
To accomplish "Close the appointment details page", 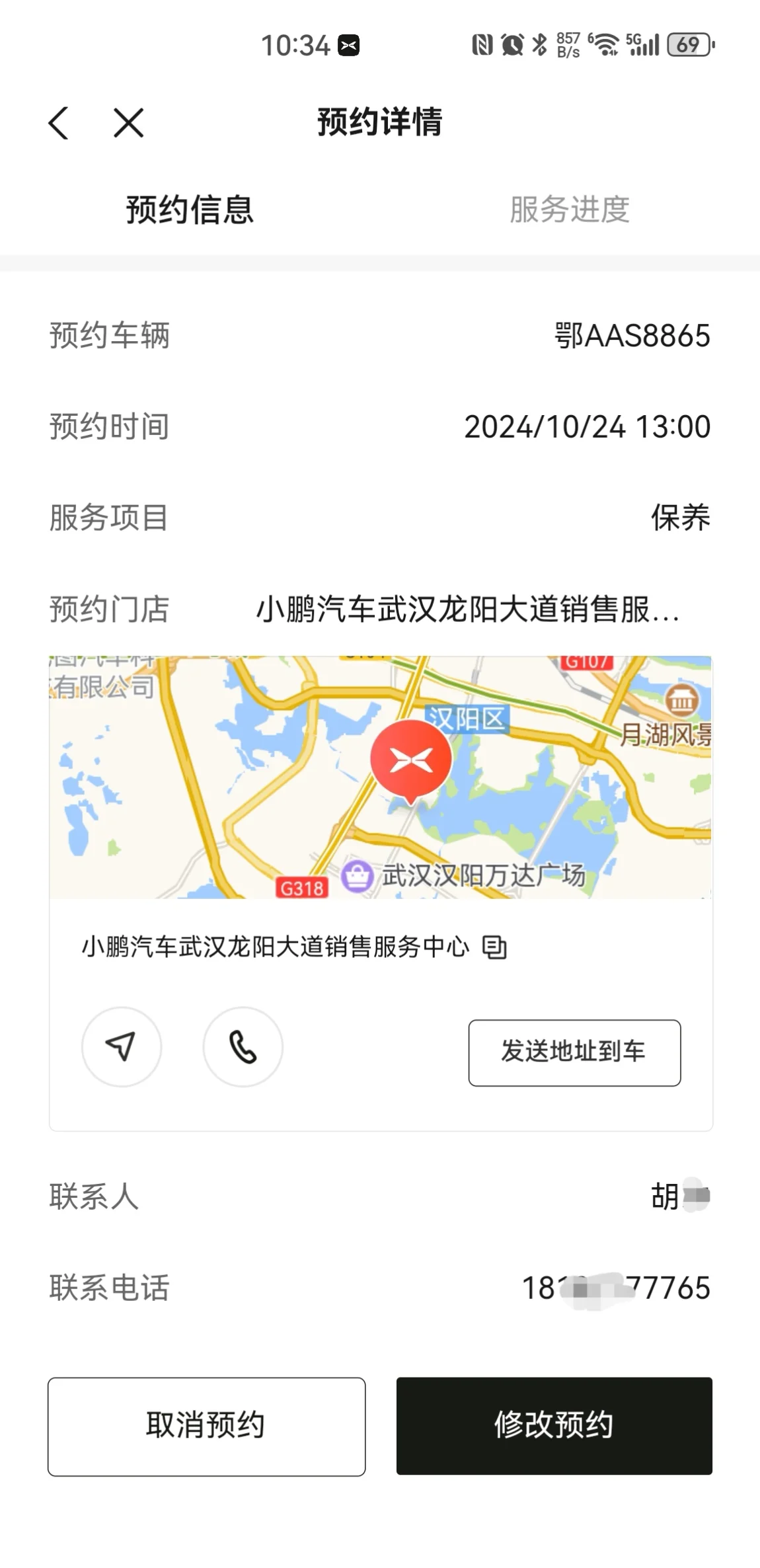I will pos(128,123).
